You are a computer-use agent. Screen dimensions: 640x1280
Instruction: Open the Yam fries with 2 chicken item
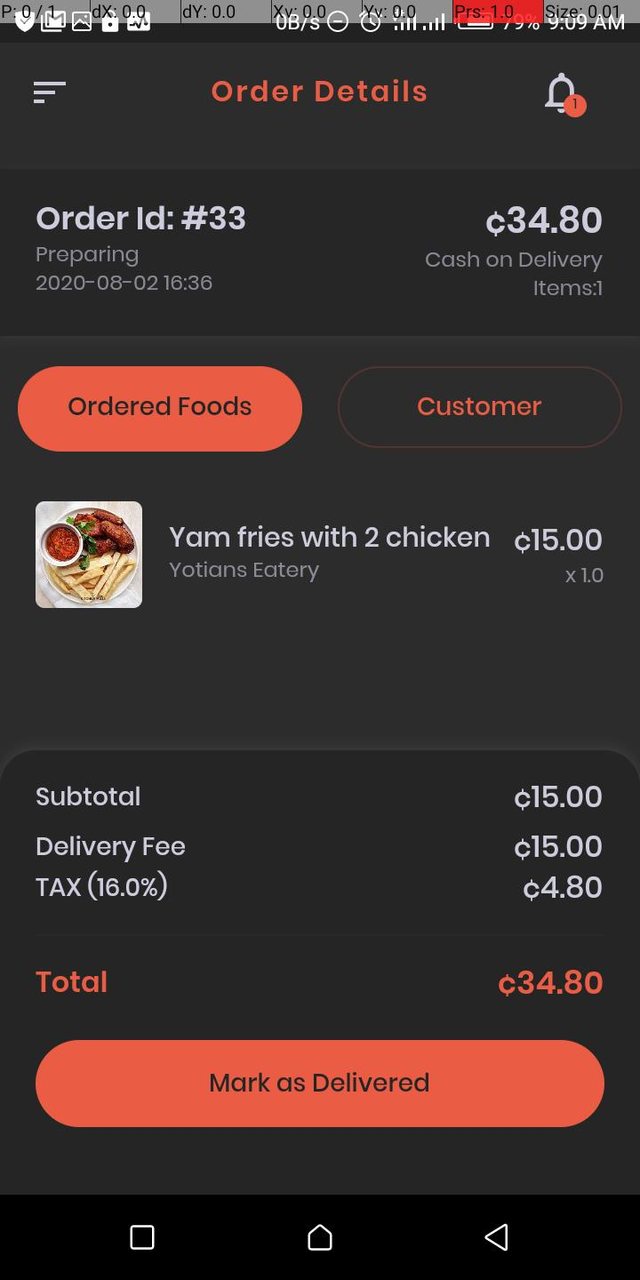(328, 553)
